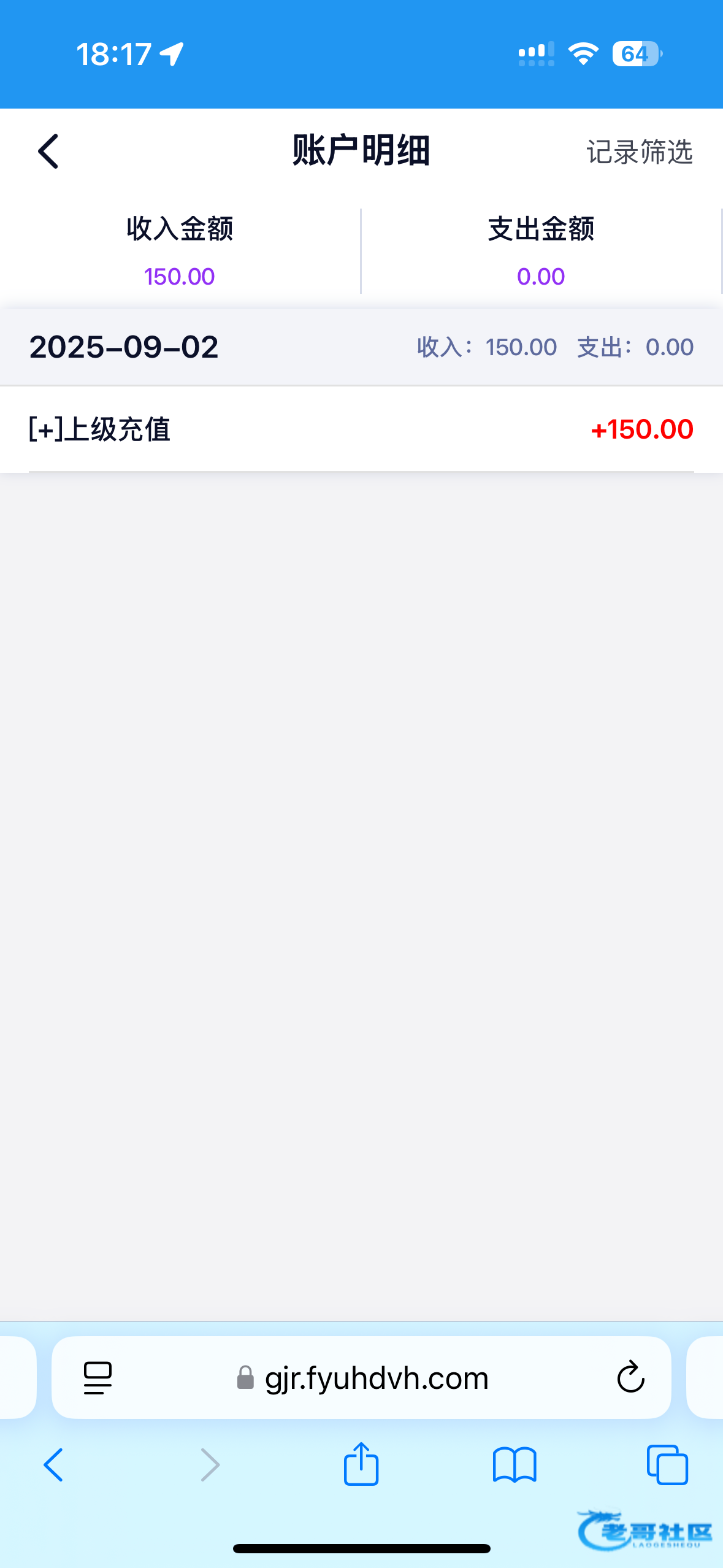Open Safari page settings menu
The image size is (723, 1568).
click(x=98, y=1378)
